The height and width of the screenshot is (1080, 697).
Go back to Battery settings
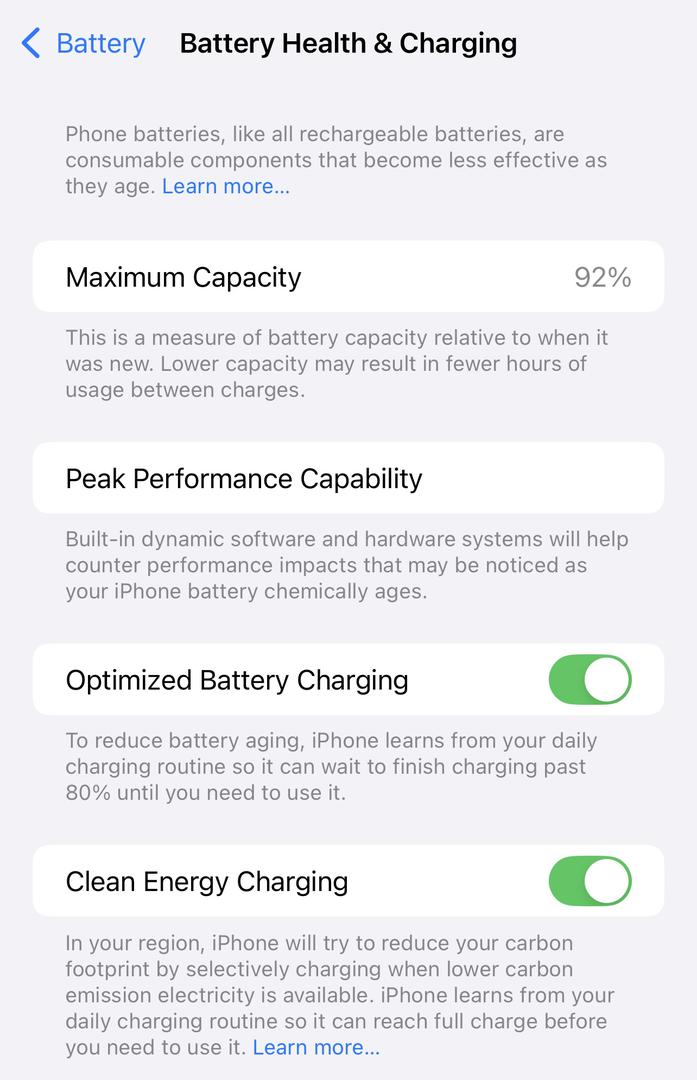[x=84, y=44]
